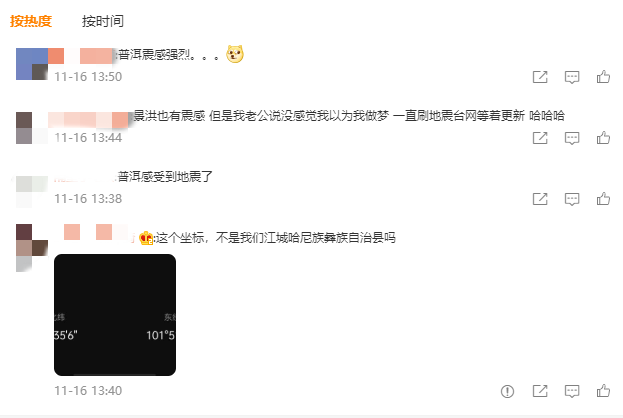
Task: Report the 江城哈尼族彝族自治县 comment
Action: (508, 391)
